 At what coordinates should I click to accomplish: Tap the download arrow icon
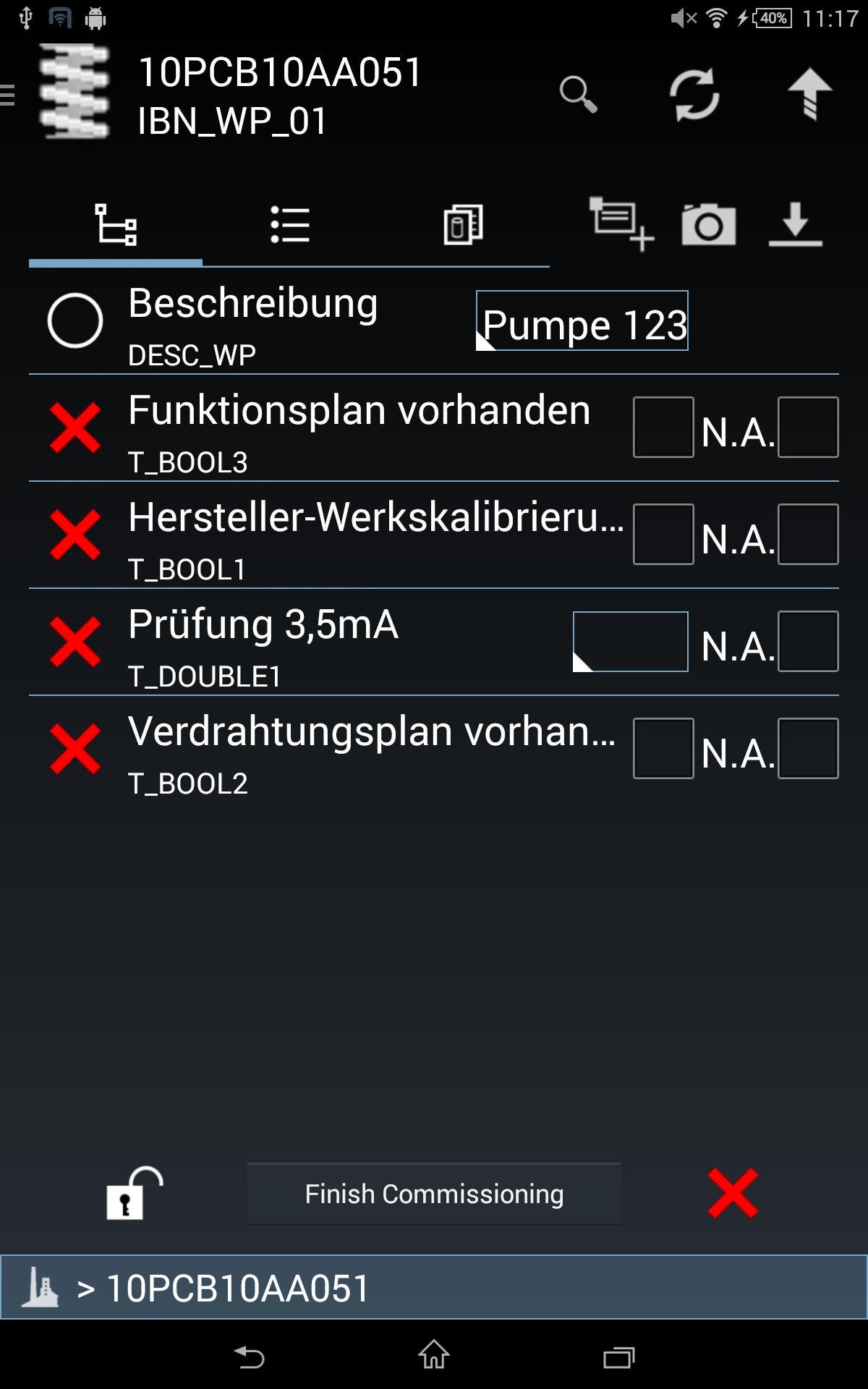795,225
